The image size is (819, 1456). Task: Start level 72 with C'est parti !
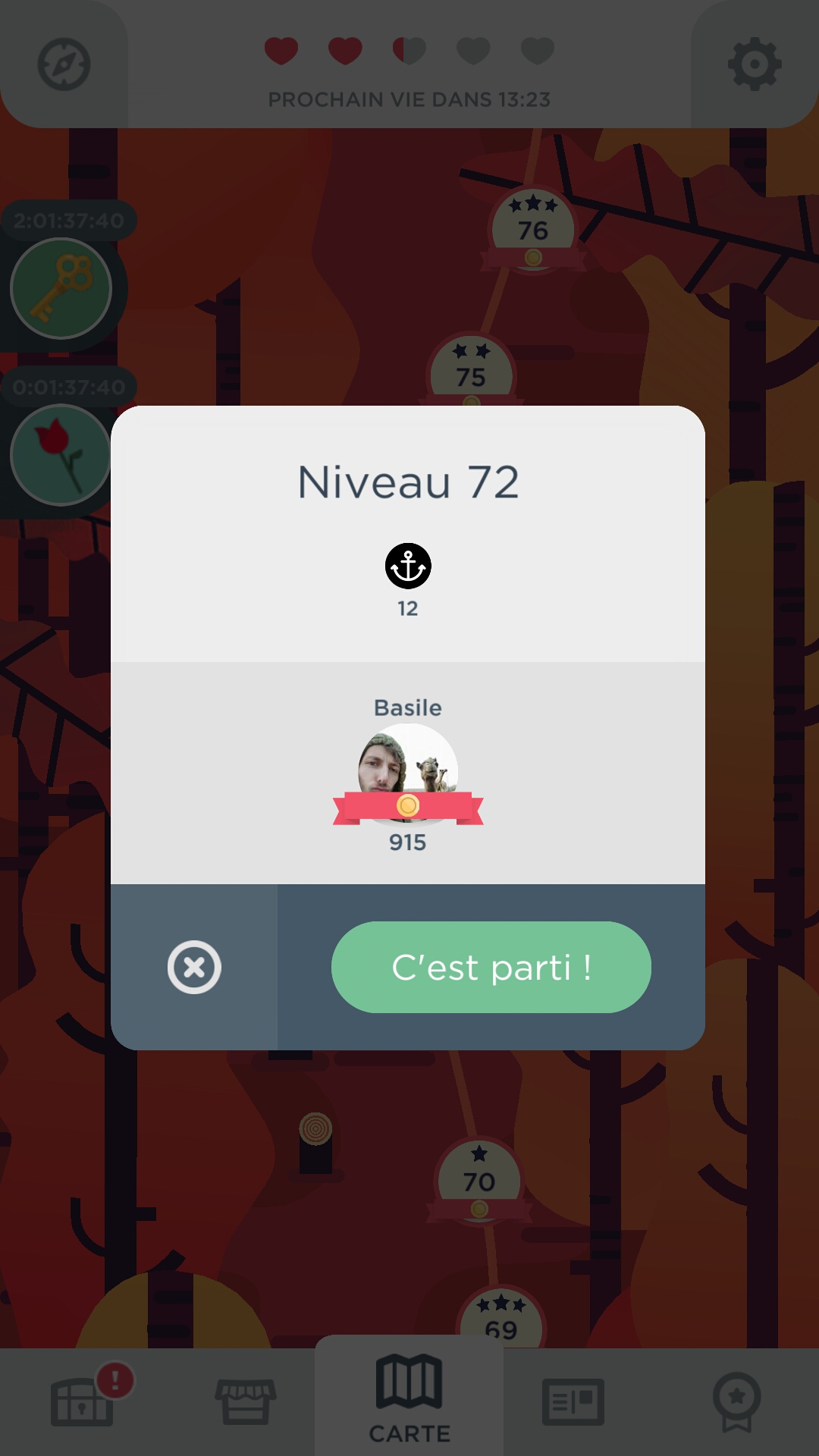(x=491, y=967)
